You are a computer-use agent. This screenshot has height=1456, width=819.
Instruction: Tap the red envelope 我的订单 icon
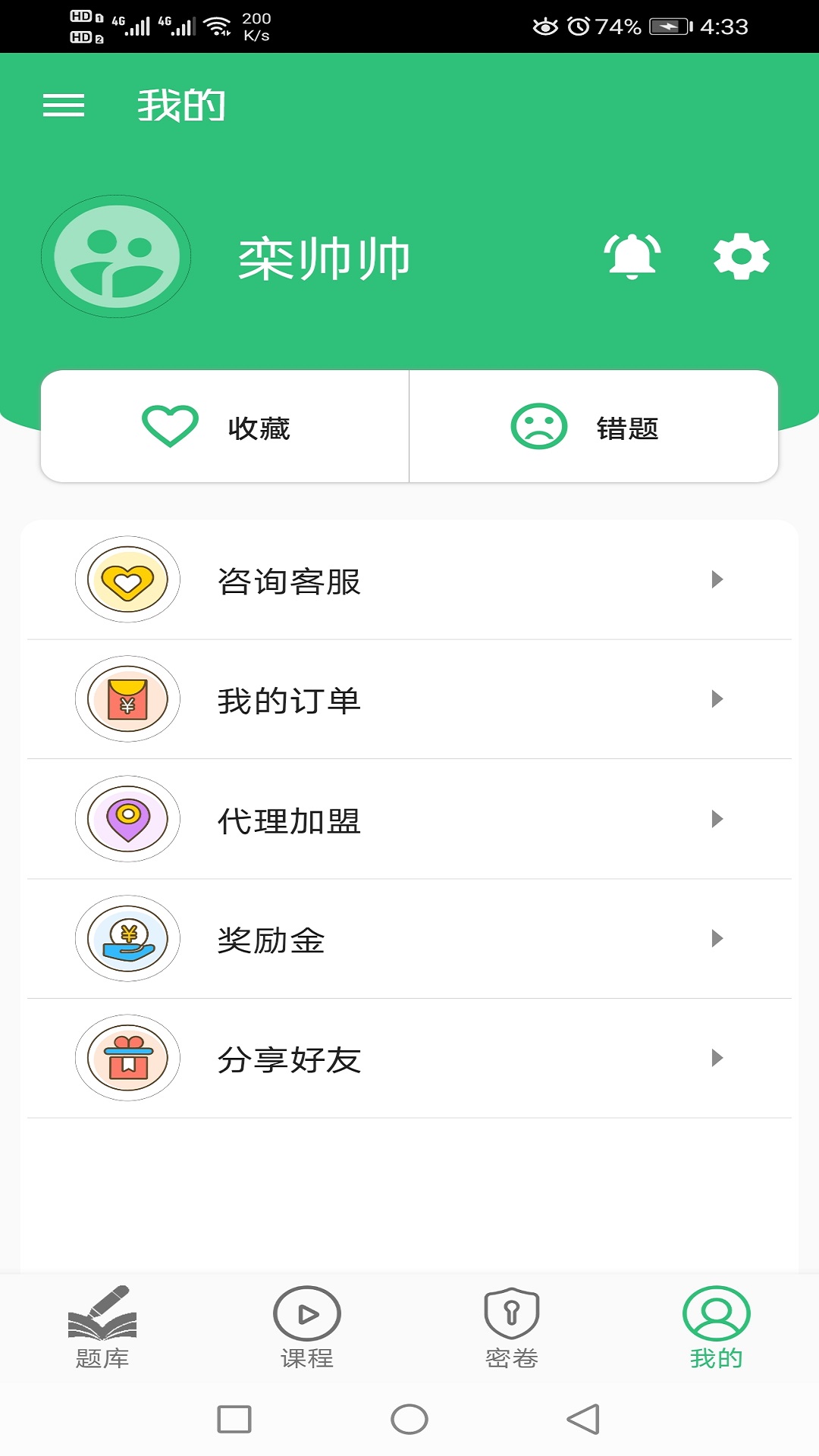(127, 700)
